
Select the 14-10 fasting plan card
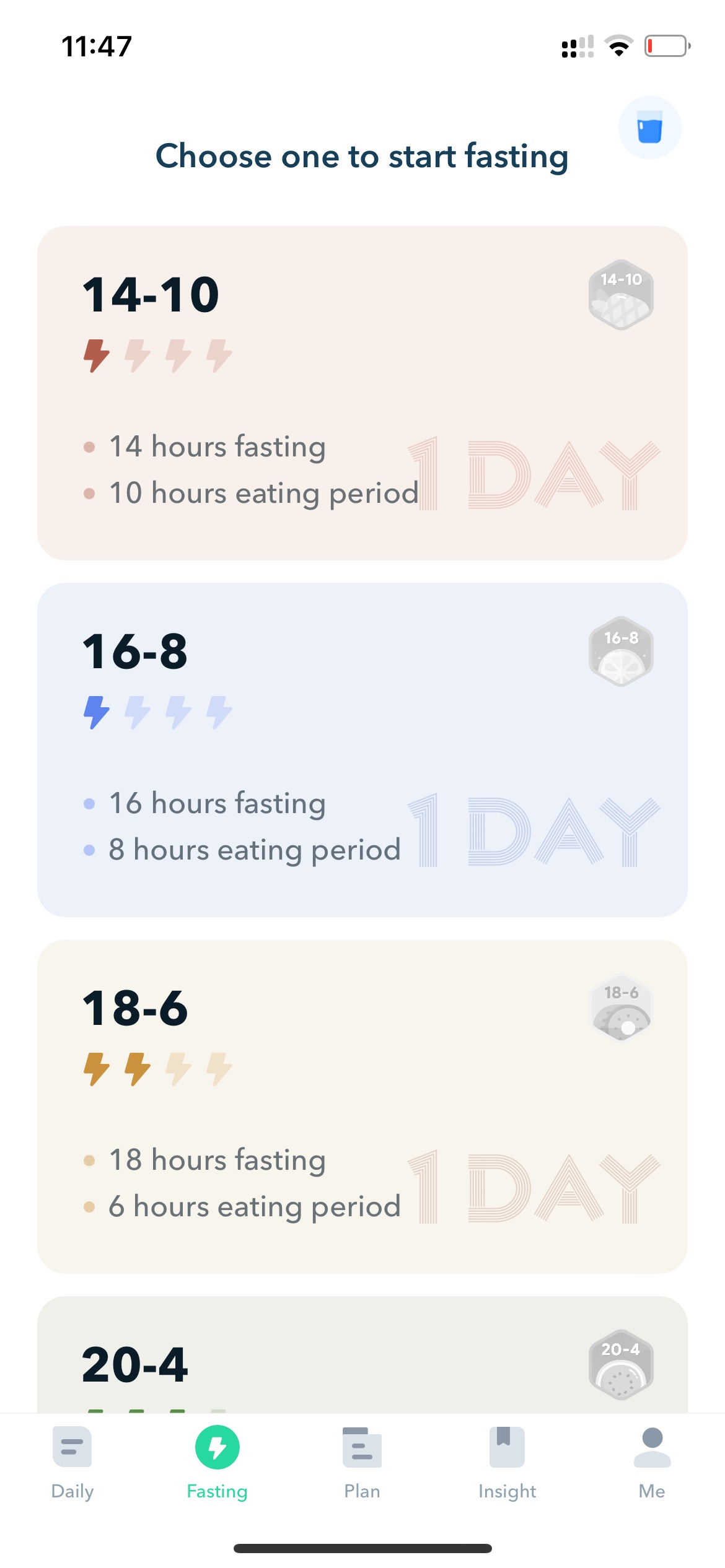point(362,393)
